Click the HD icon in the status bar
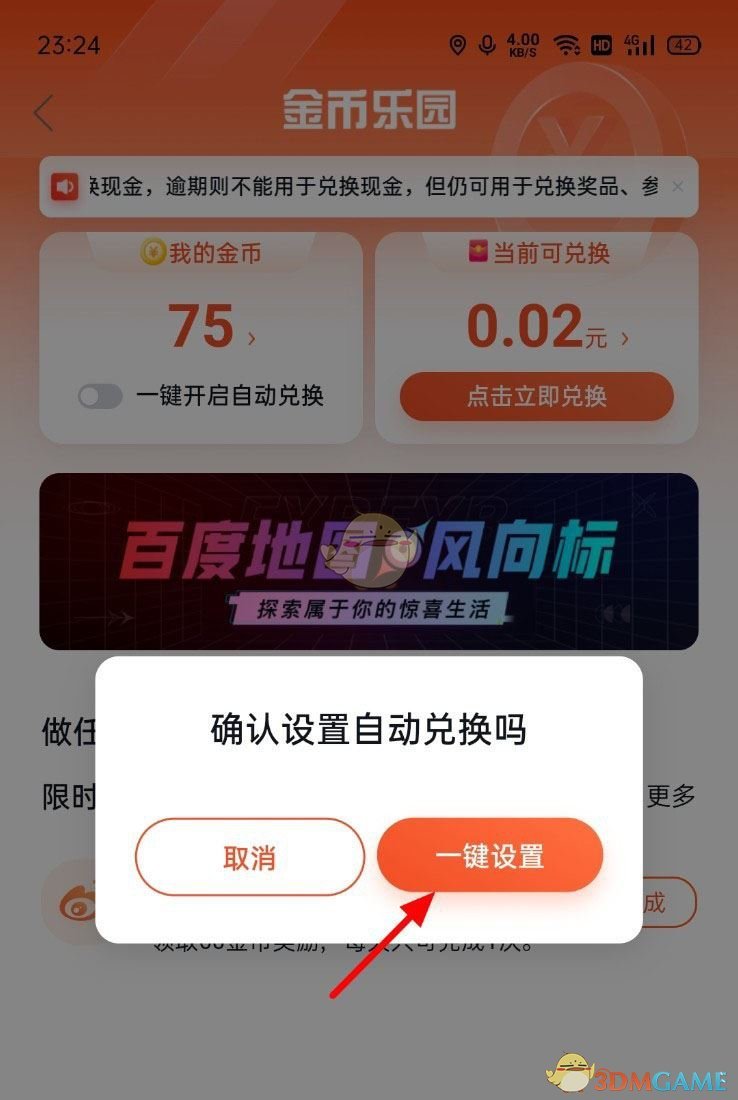 601,45
